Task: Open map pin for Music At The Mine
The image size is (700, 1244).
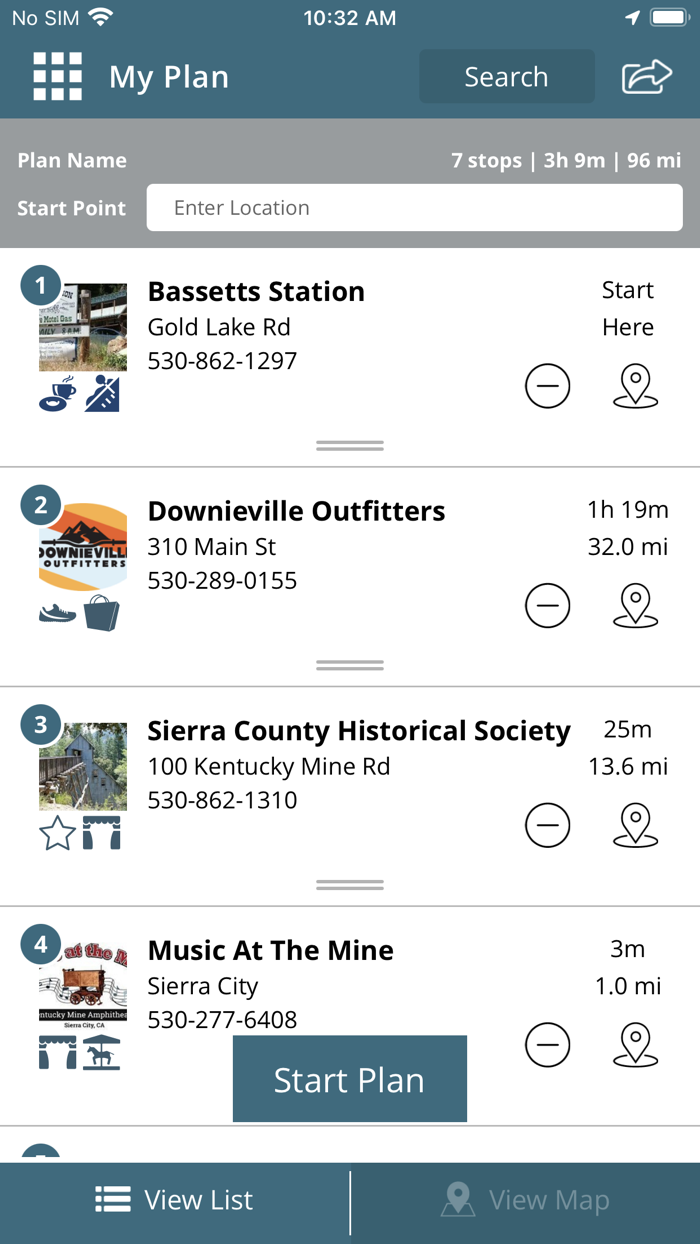Action: (635, 1046)
